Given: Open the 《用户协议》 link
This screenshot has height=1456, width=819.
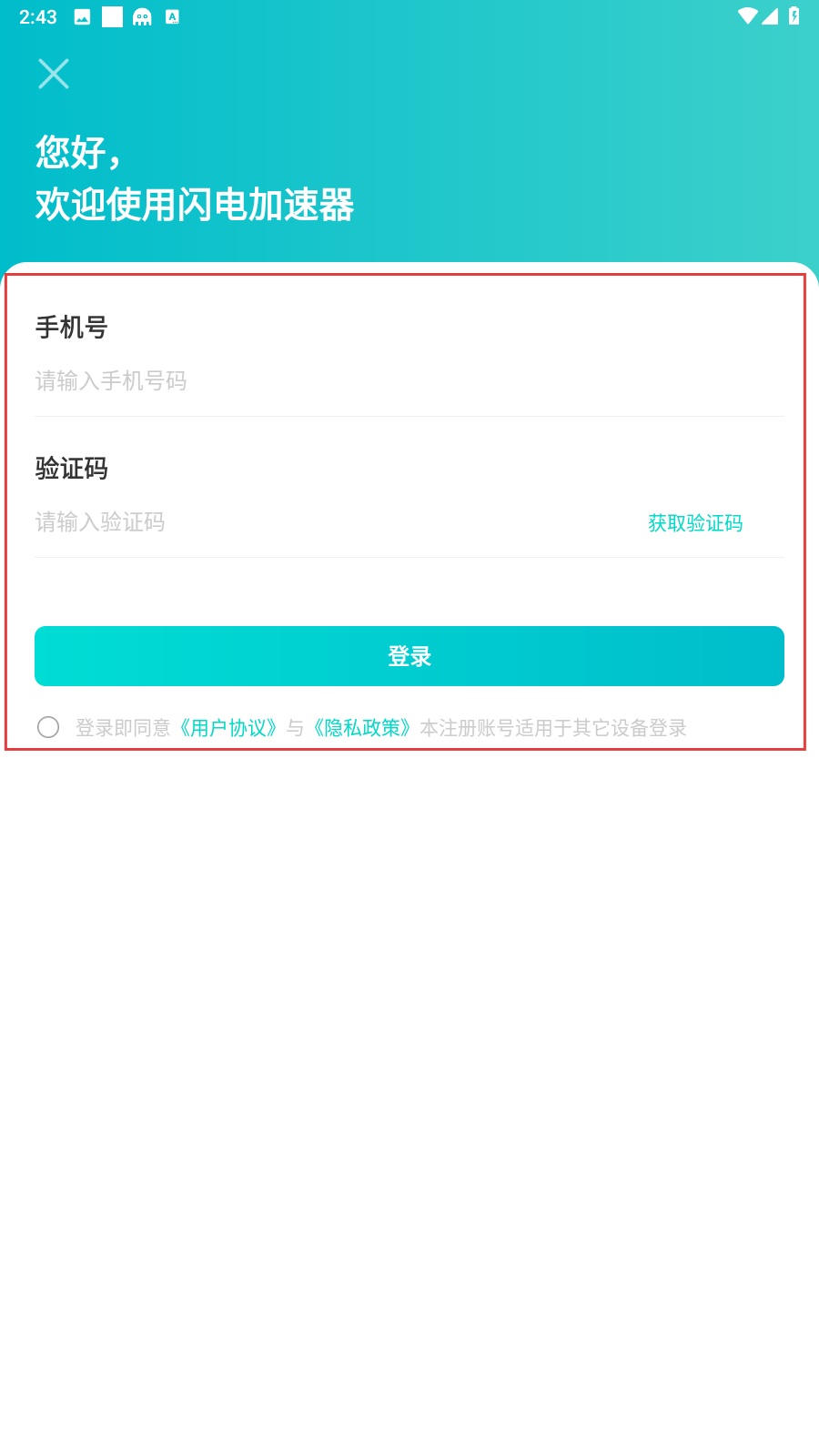Looking at the screenshot, I should (x=228, y=728).
